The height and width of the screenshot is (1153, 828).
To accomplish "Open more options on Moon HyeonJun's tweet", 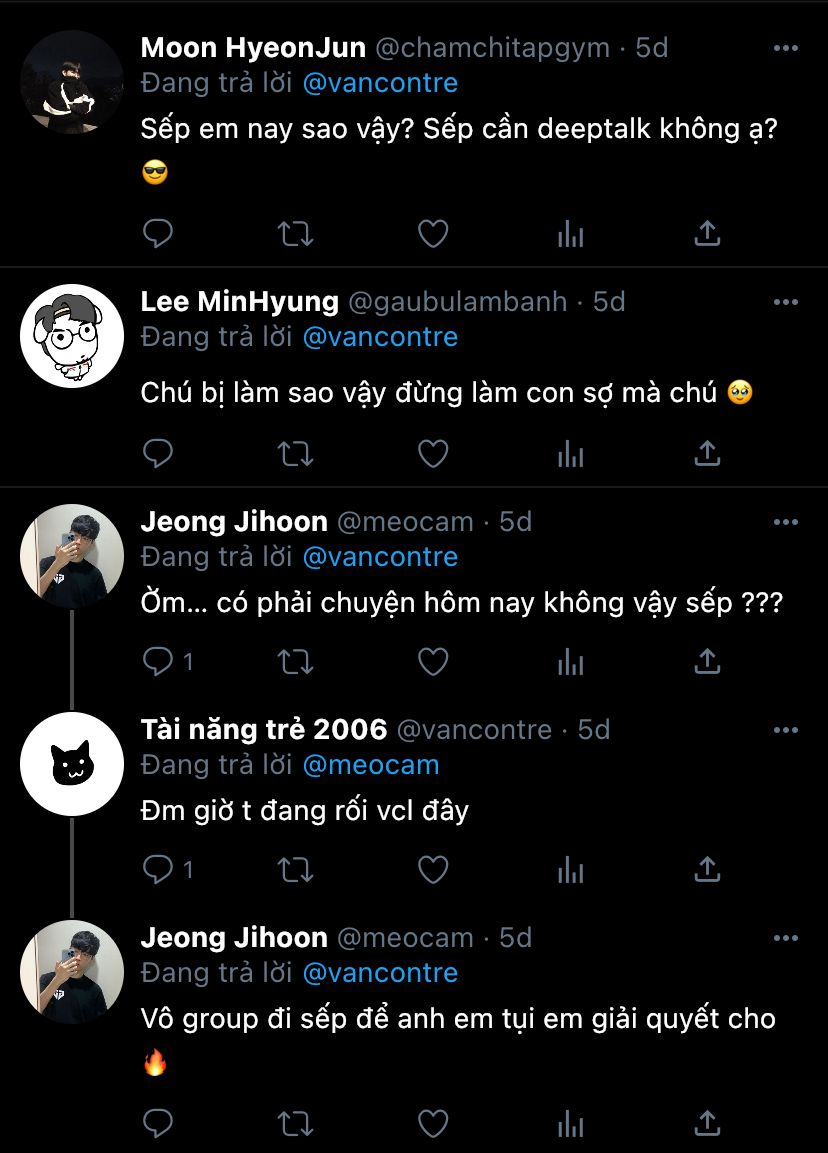I will coord(786,48).
